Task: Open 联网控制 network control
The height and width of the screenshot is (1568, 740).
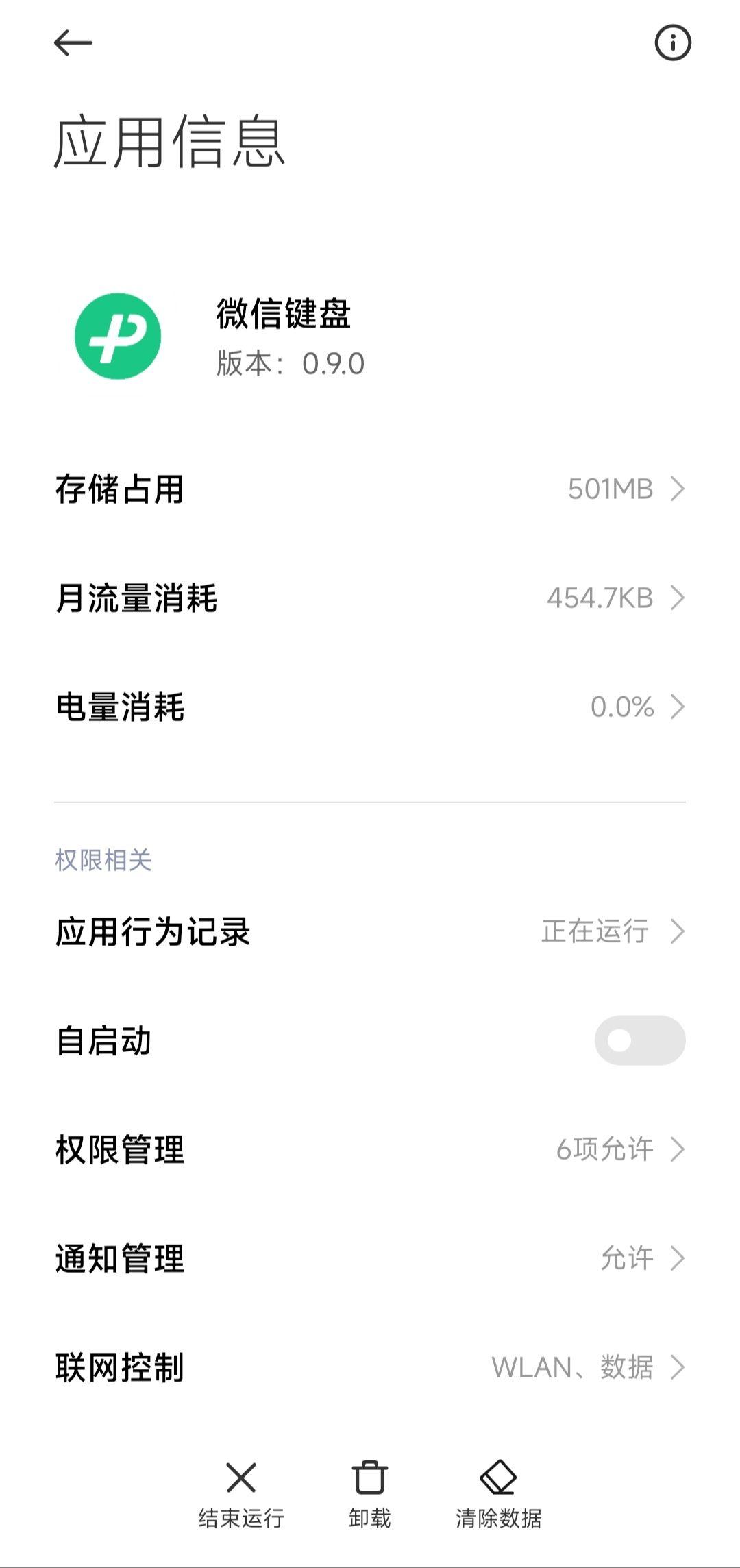Action: coord(370,1368)
